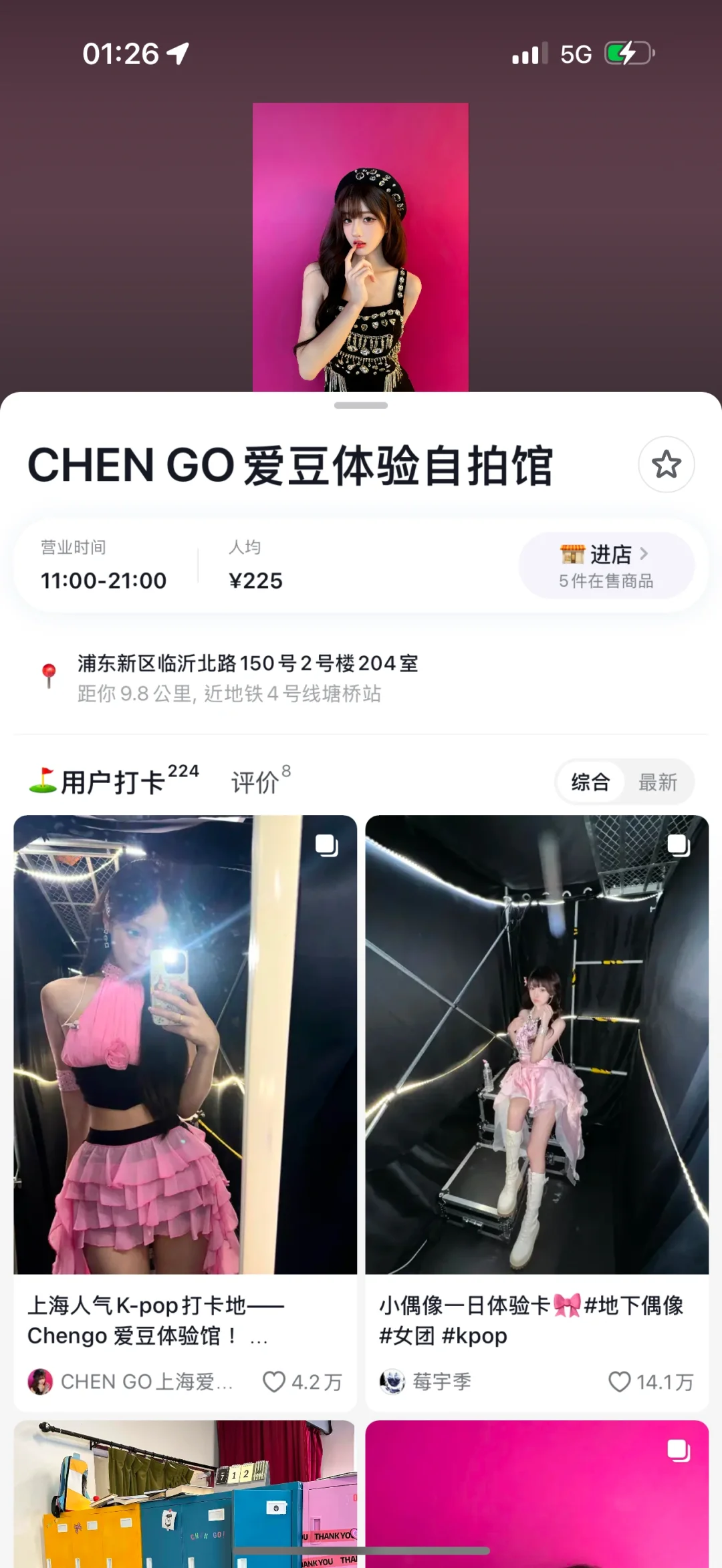The width and height of the screenshot is (722, 1568).
Task: Tap the stacked-photos icon on the first post
Action: (x=327, y=845)
